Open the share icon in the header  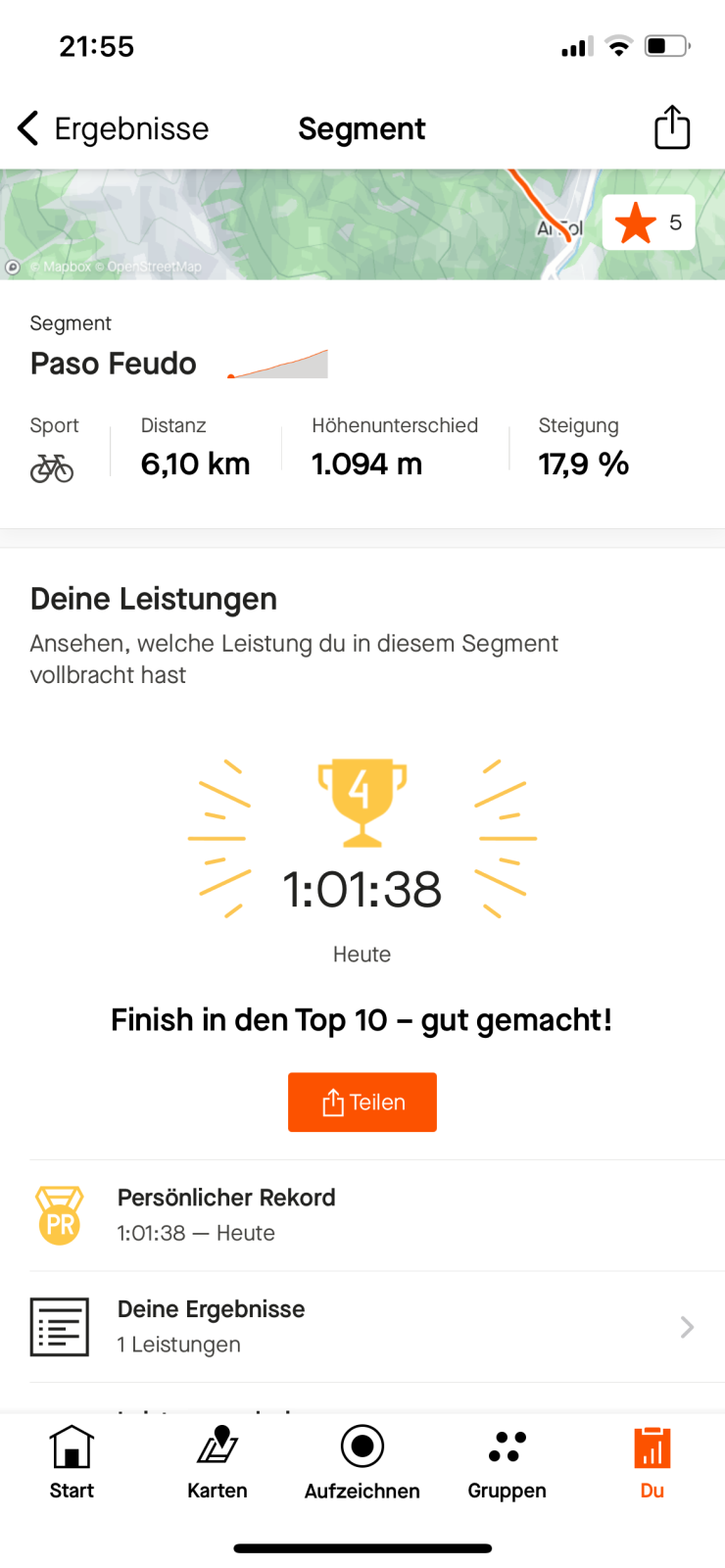pyautogui.click(x=671, y=127)
